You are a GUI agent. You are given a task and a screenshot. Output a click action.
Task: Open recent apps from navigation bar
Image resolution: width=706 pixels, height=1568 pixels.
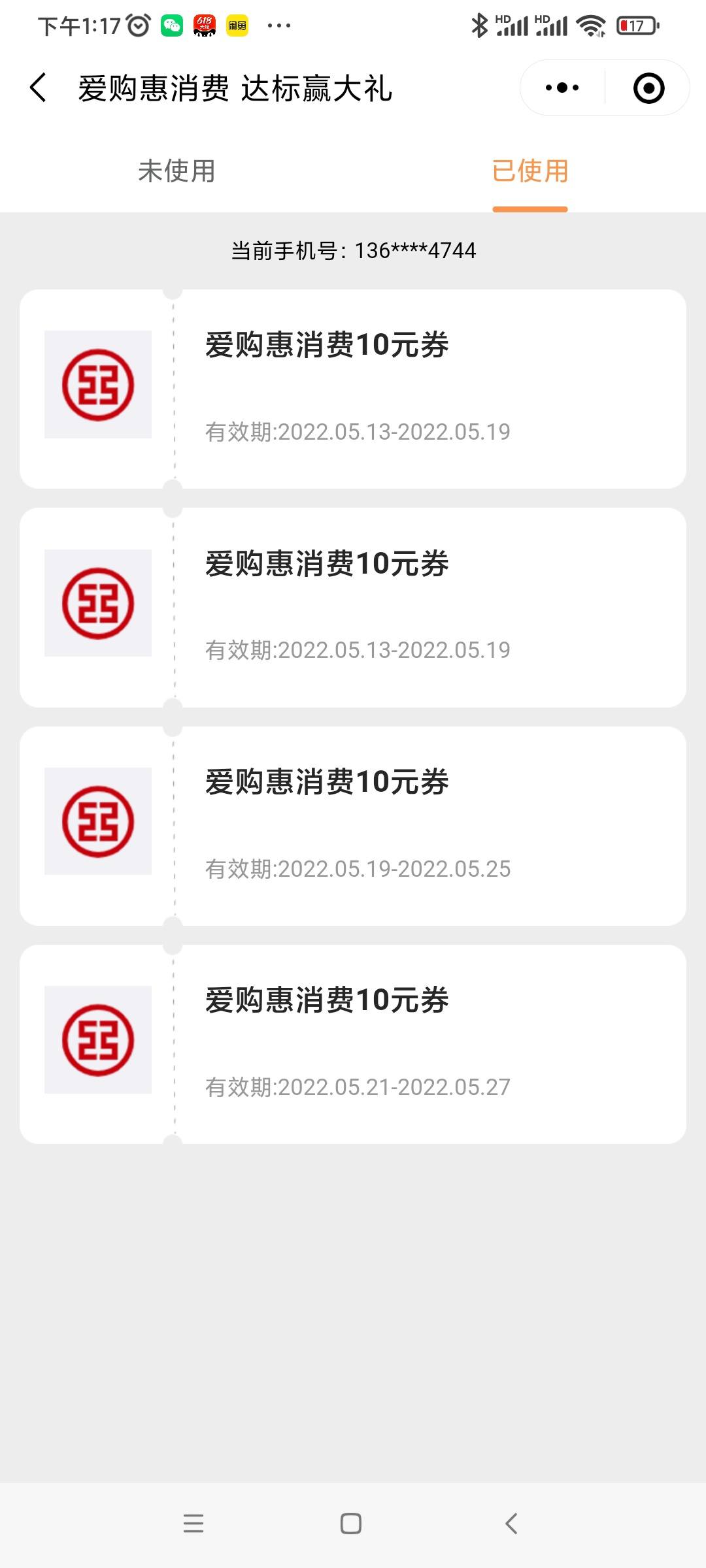point(193,1524)
